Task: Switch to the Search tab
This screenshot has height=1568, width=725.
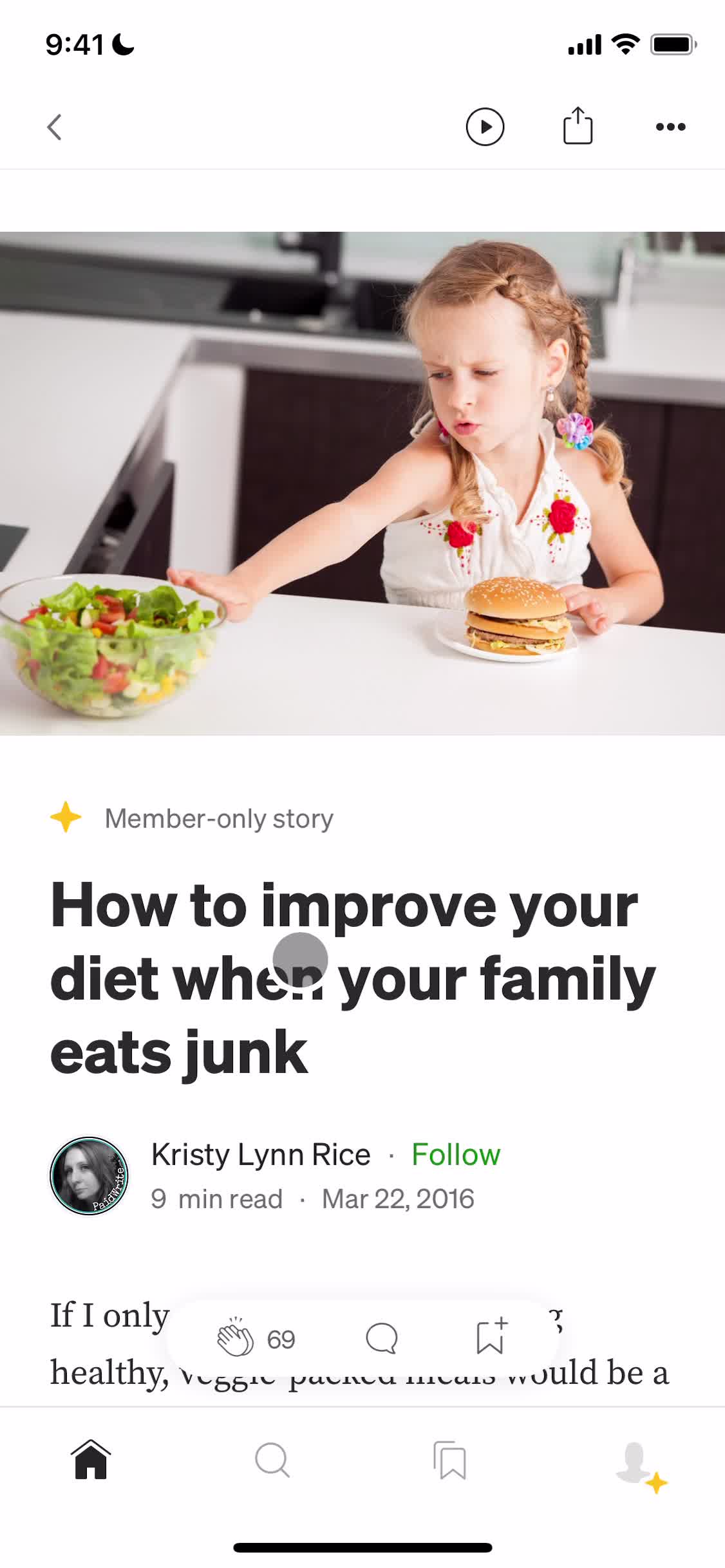Action: [x=272, y=1460]
